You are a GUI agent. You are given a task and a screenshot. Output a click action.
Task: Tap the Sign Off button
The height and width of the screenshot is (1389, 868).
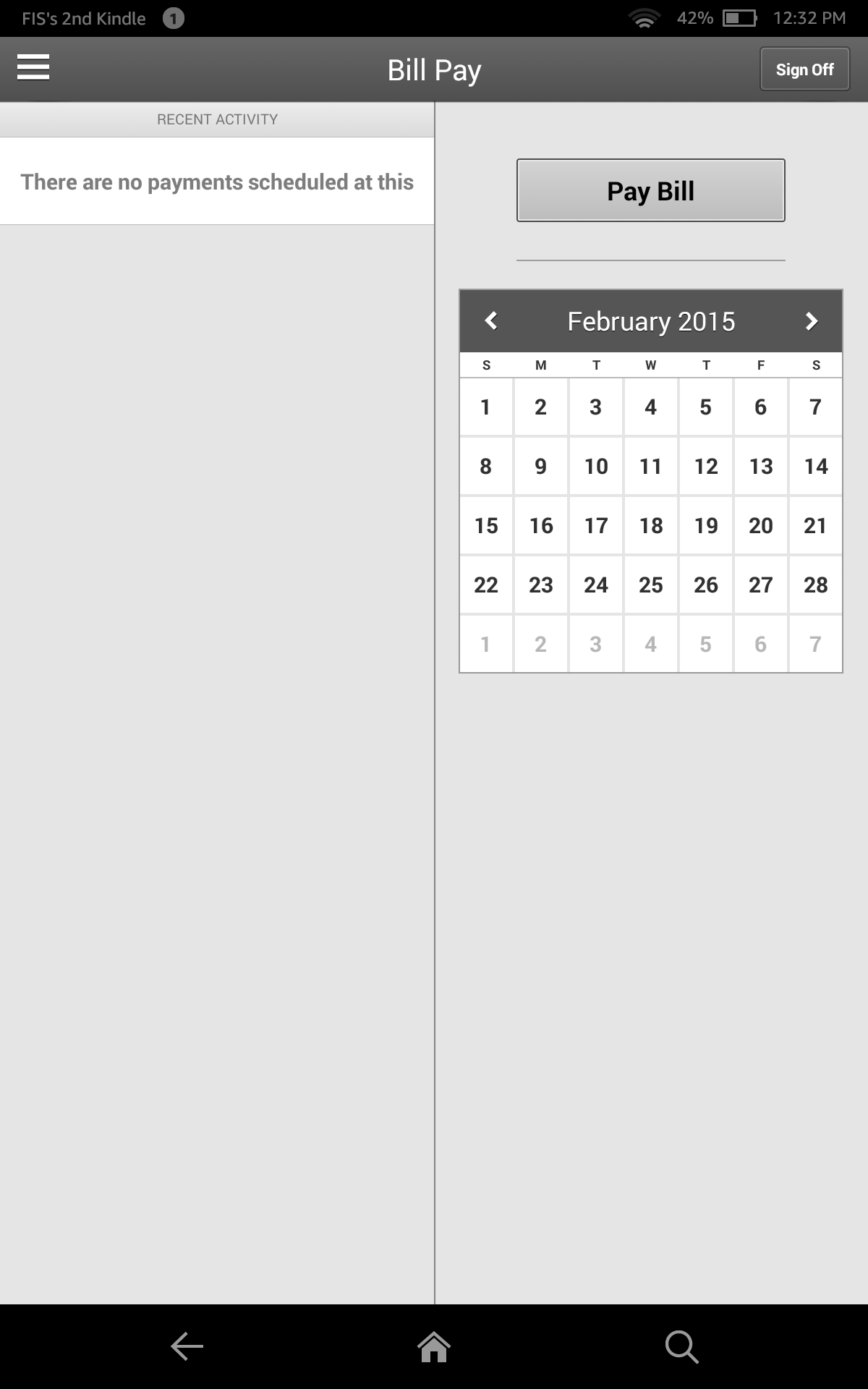(x=804, y=69)
